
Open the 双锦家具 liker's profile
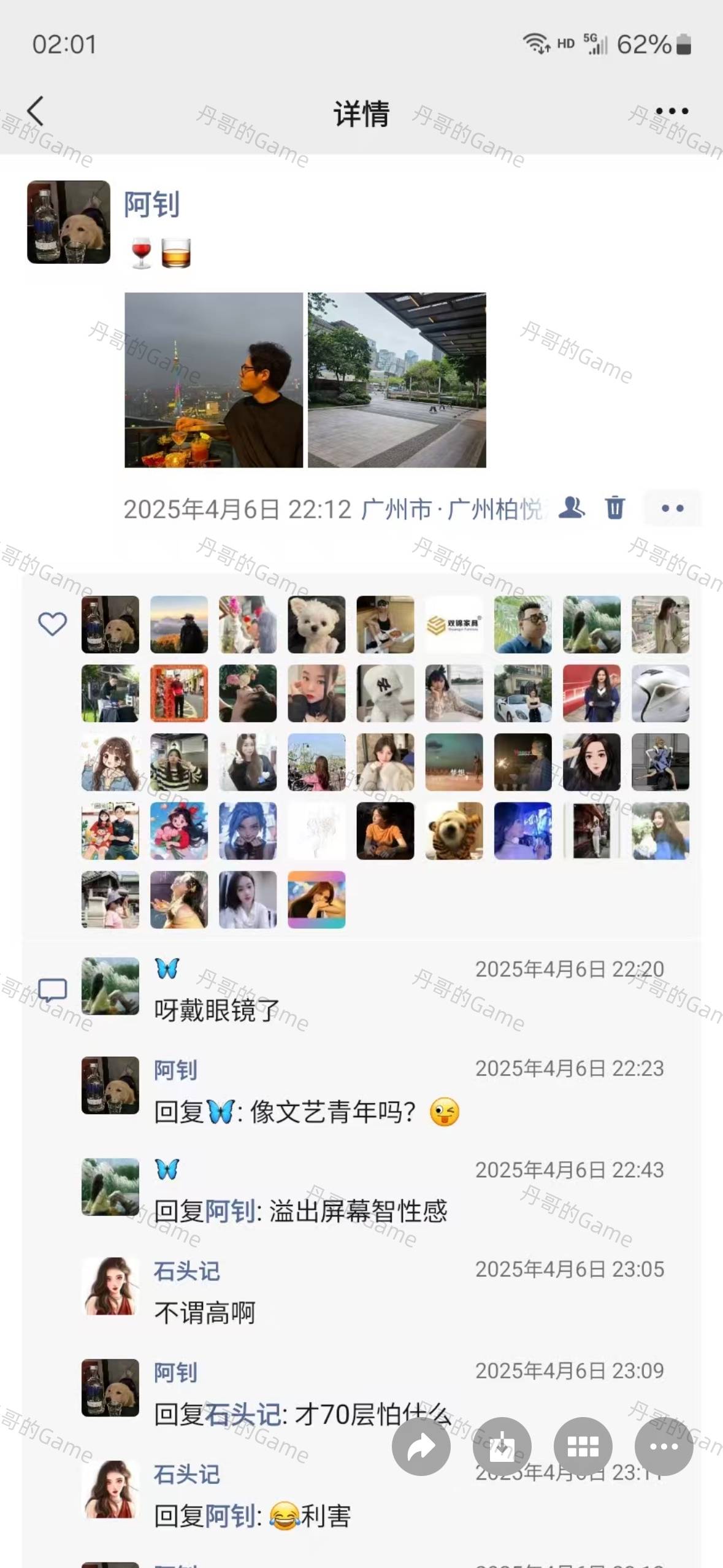[454, 625]
